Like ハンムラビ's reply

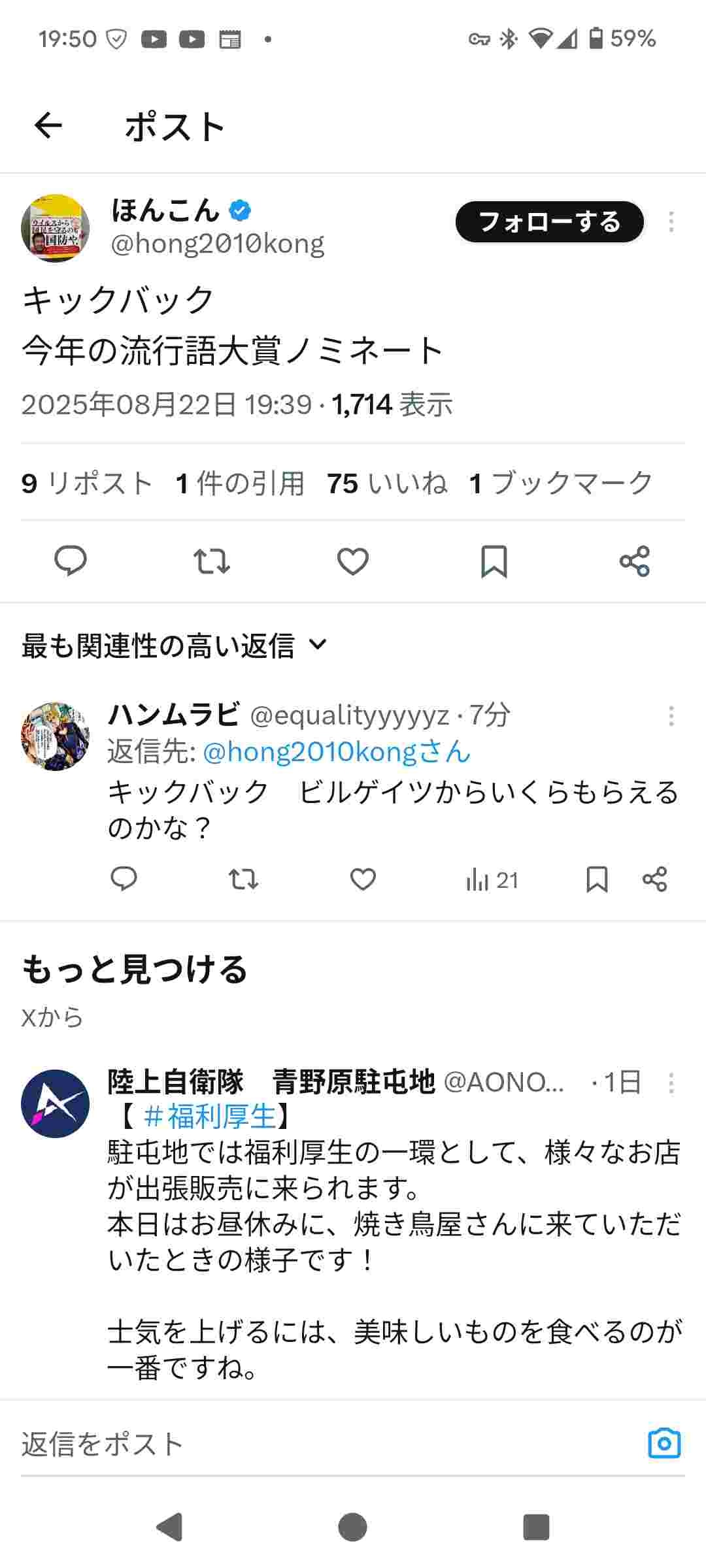[x=363, y=879]
